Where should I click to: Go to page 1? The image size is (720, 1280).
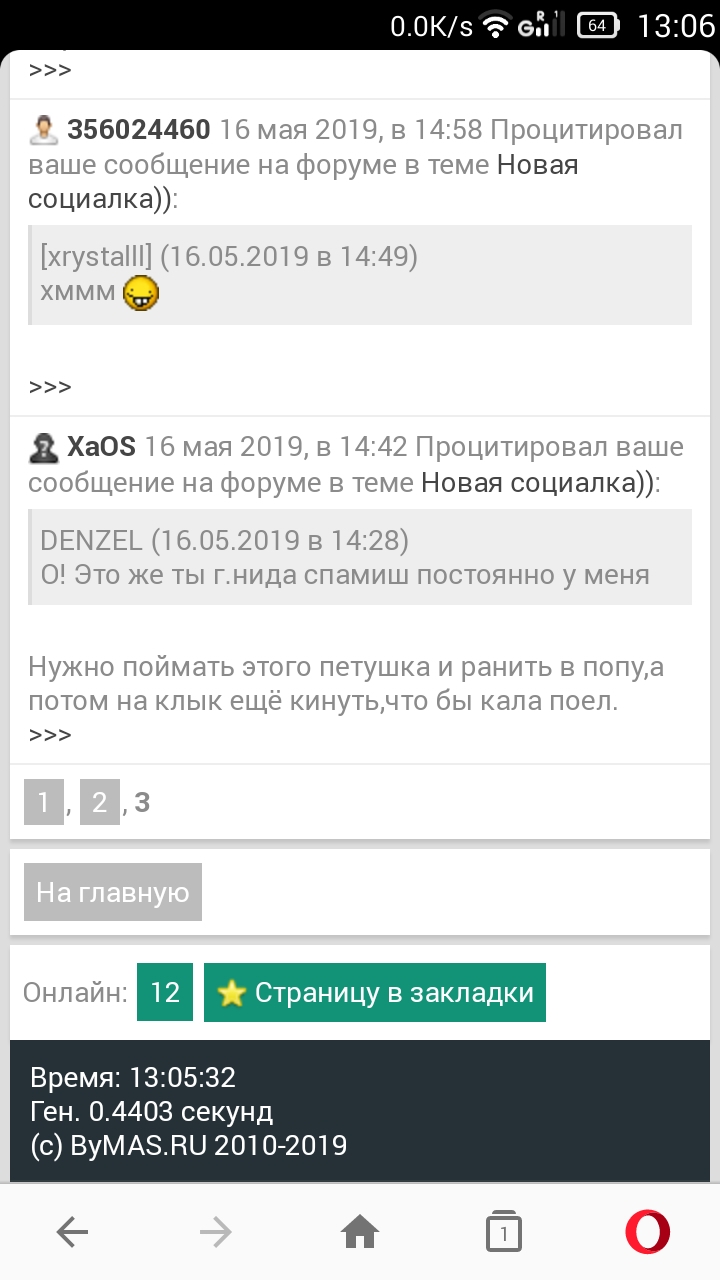pyautogui.click(x=43, y=802)
